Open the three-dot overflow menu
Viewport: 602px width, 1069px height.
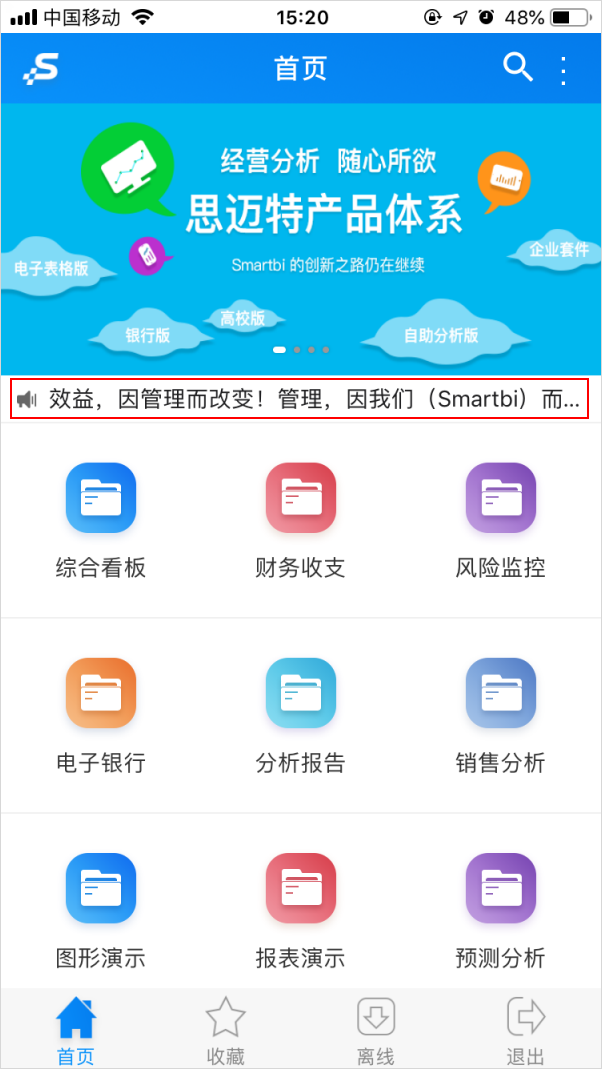coord(563,70)
